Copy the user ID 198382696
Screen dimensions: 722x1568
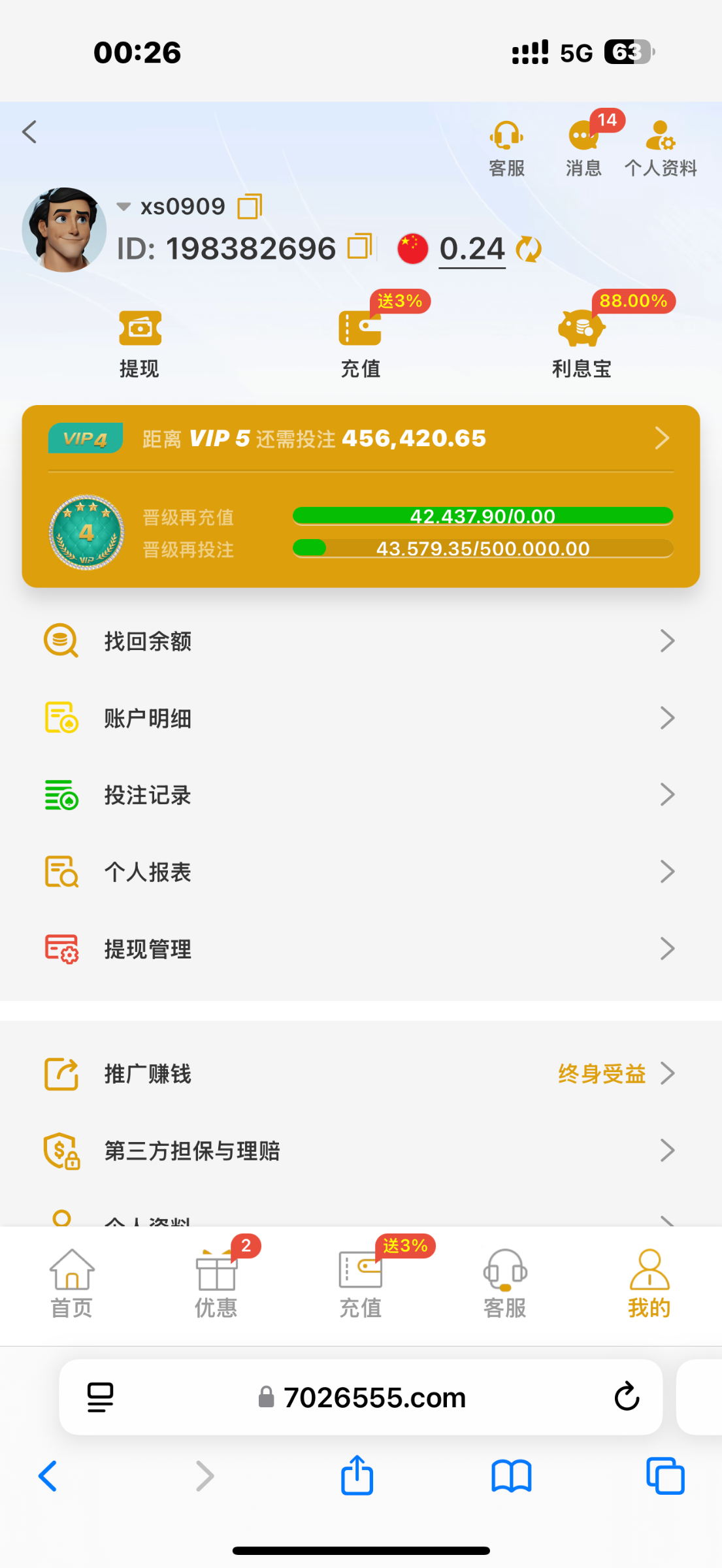click(x=358, y=248)
